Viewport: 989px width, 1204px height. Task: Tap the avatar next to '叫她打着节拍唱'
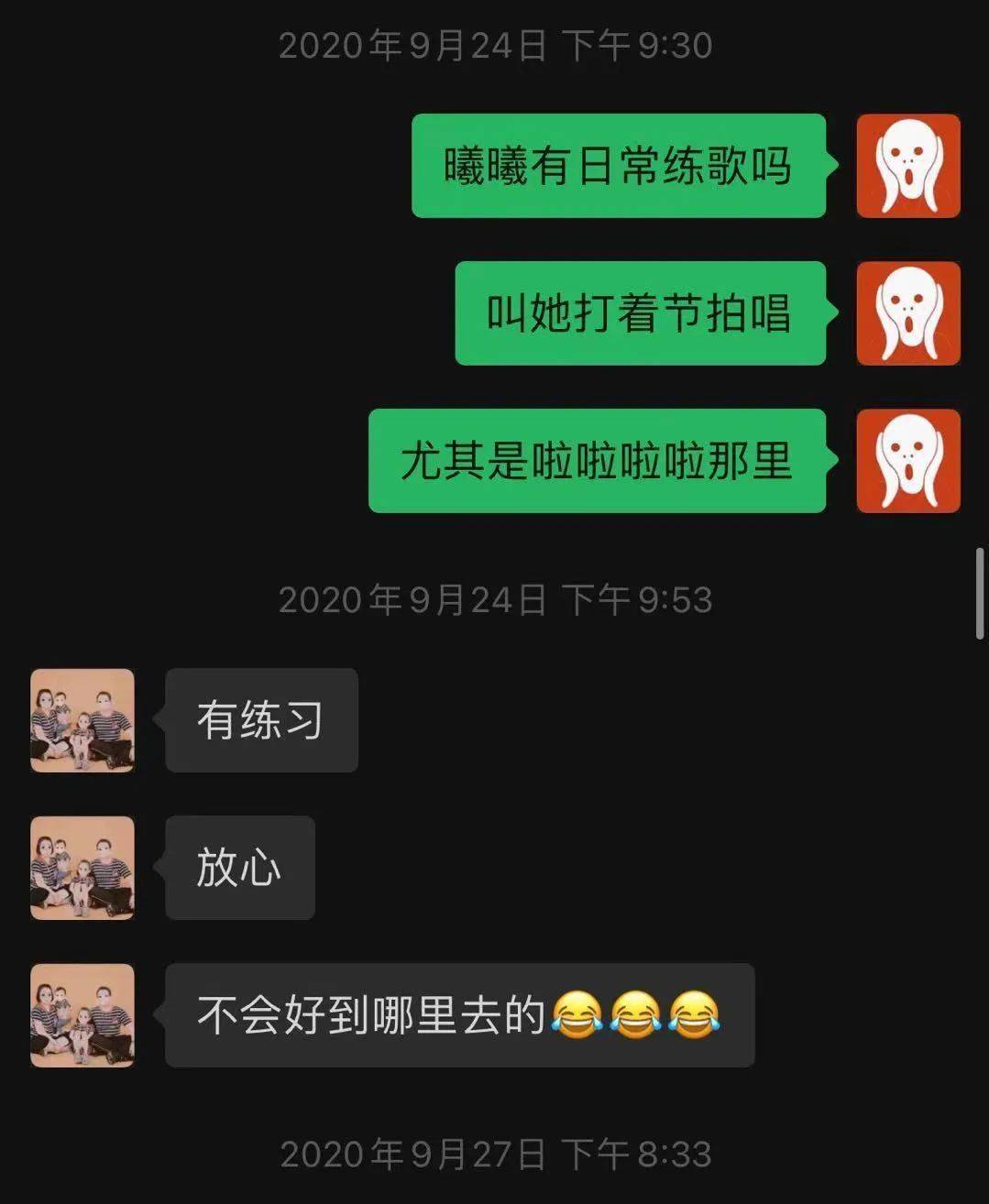(907, 313)
